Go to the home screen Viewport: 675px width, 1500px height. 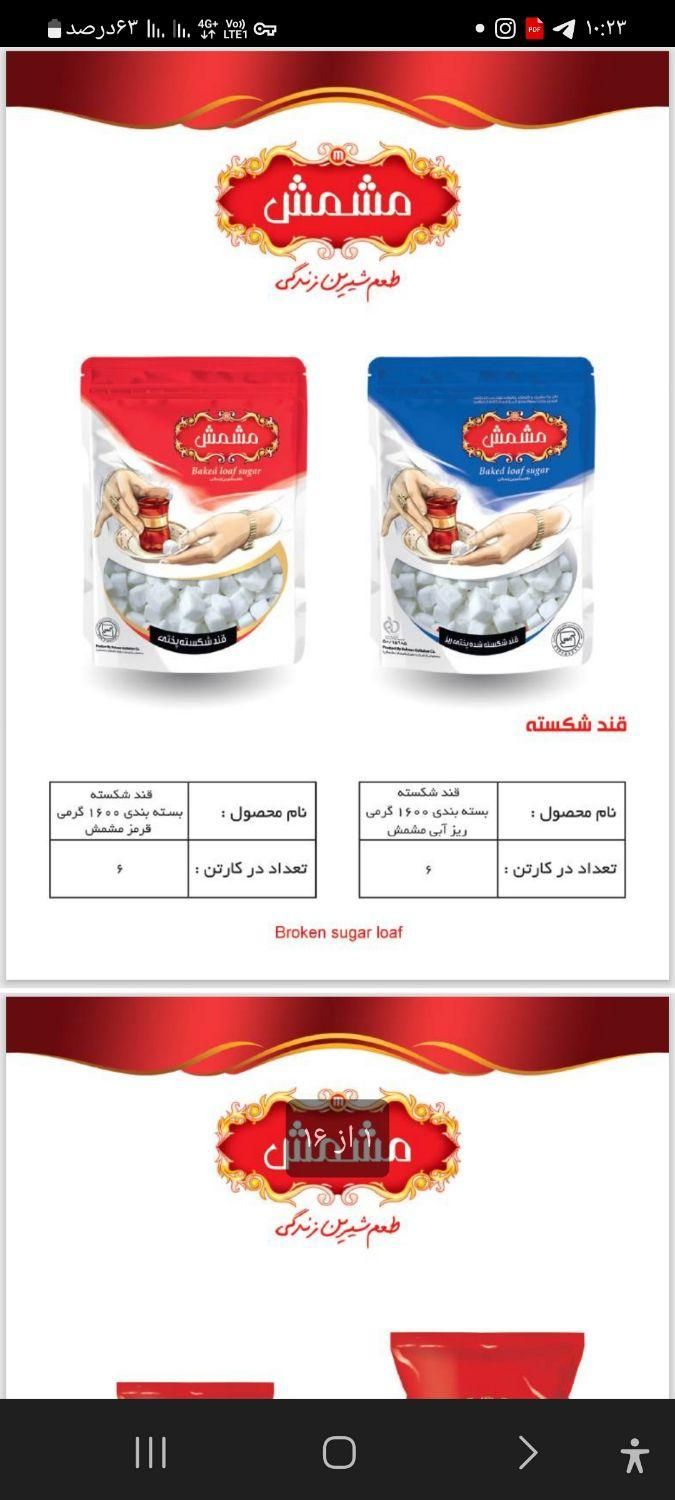(339, 1452)
